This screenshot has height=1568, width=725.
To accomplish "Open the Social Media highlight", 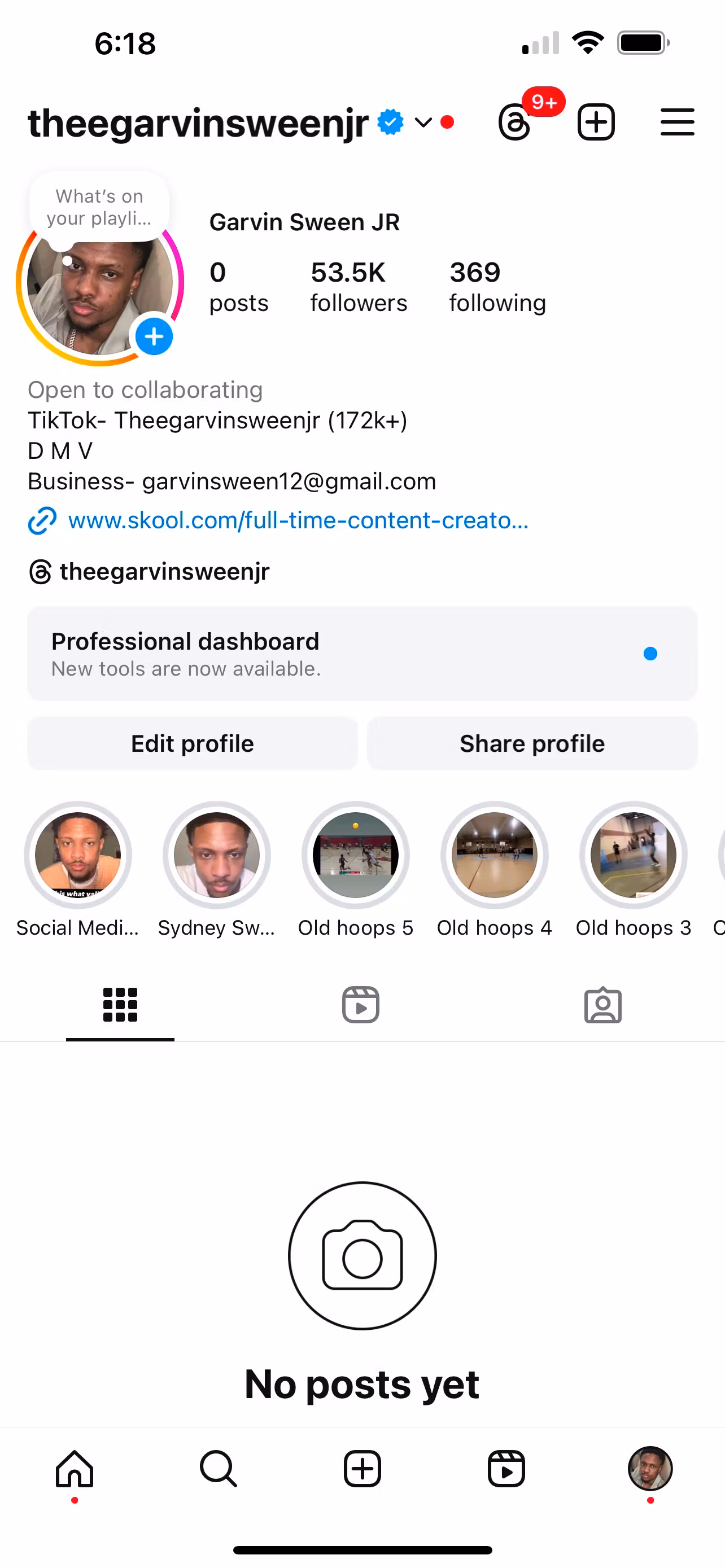I will click(78, 855).
